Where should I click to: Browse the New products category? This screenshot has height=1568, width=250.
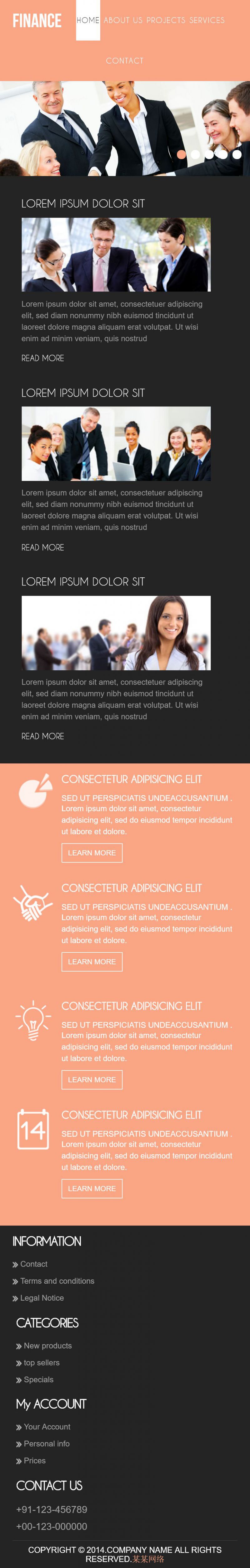point(47,1346)
